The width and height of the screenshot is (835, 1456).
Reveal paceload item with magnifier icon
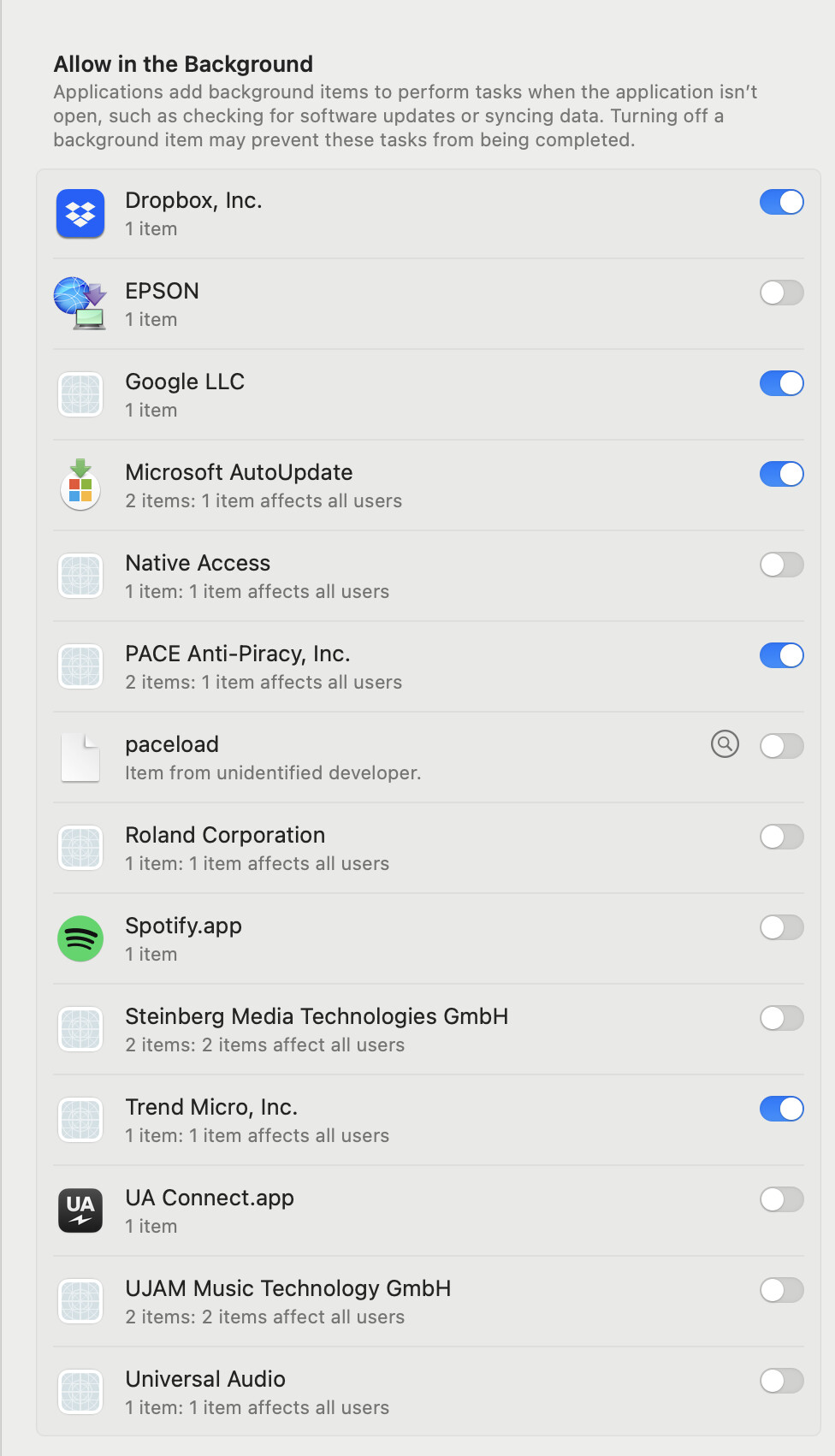pyautogui.click(x=725, y=744)
